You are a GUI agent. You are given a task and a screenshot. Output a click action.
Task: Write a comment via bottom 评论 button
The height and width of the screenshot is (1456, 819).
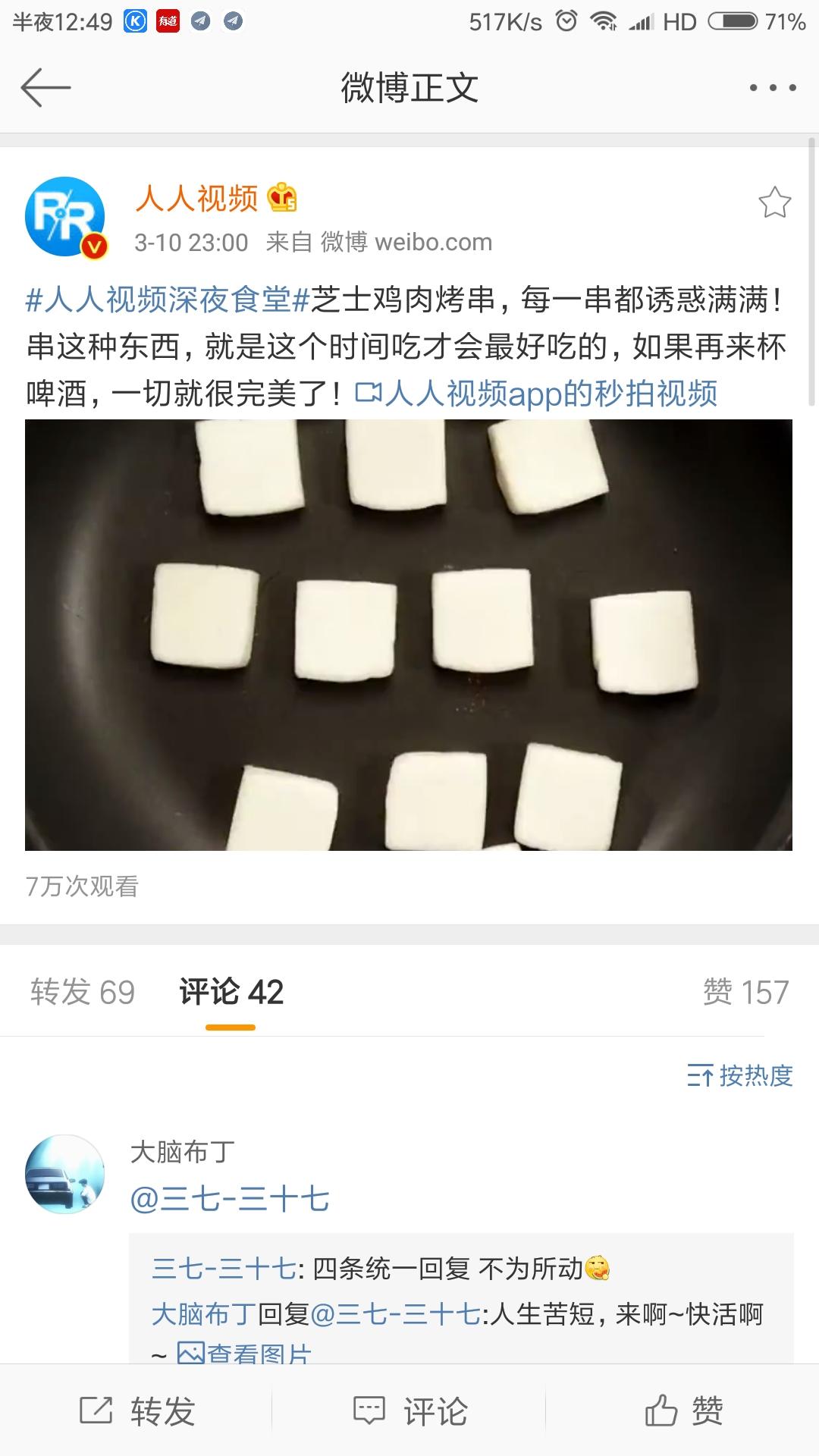409,1411
